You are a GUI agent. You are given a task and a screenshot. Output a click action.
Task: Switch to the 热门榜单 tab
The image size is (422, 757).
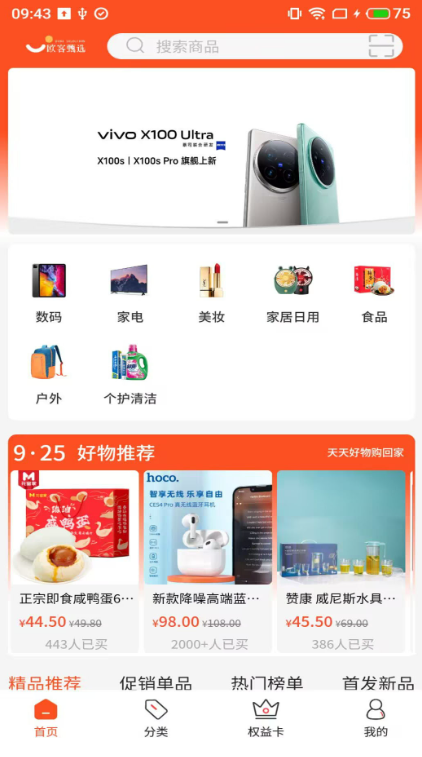[x=267, y=683]
